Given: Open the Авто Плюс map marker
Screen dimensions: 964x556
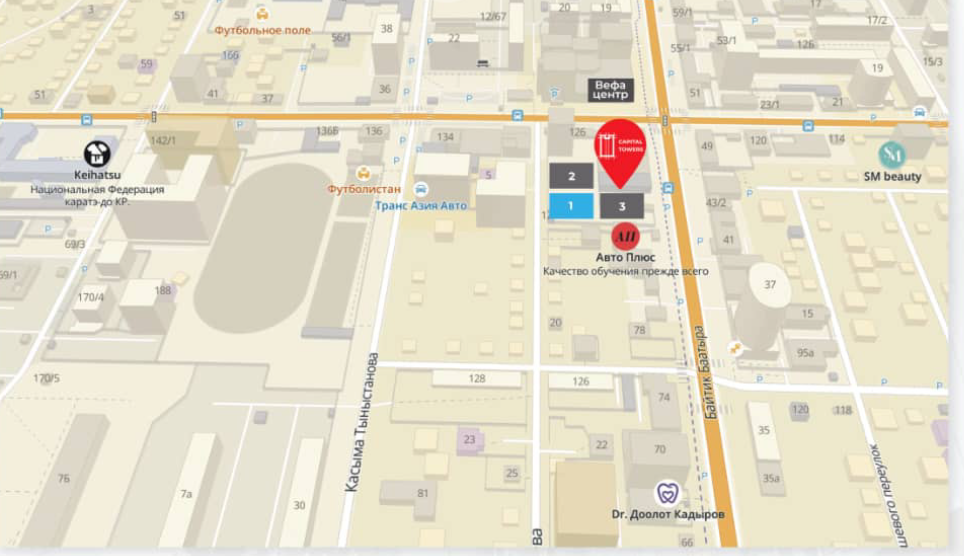Looking at the screenshot, I should 625,237.
